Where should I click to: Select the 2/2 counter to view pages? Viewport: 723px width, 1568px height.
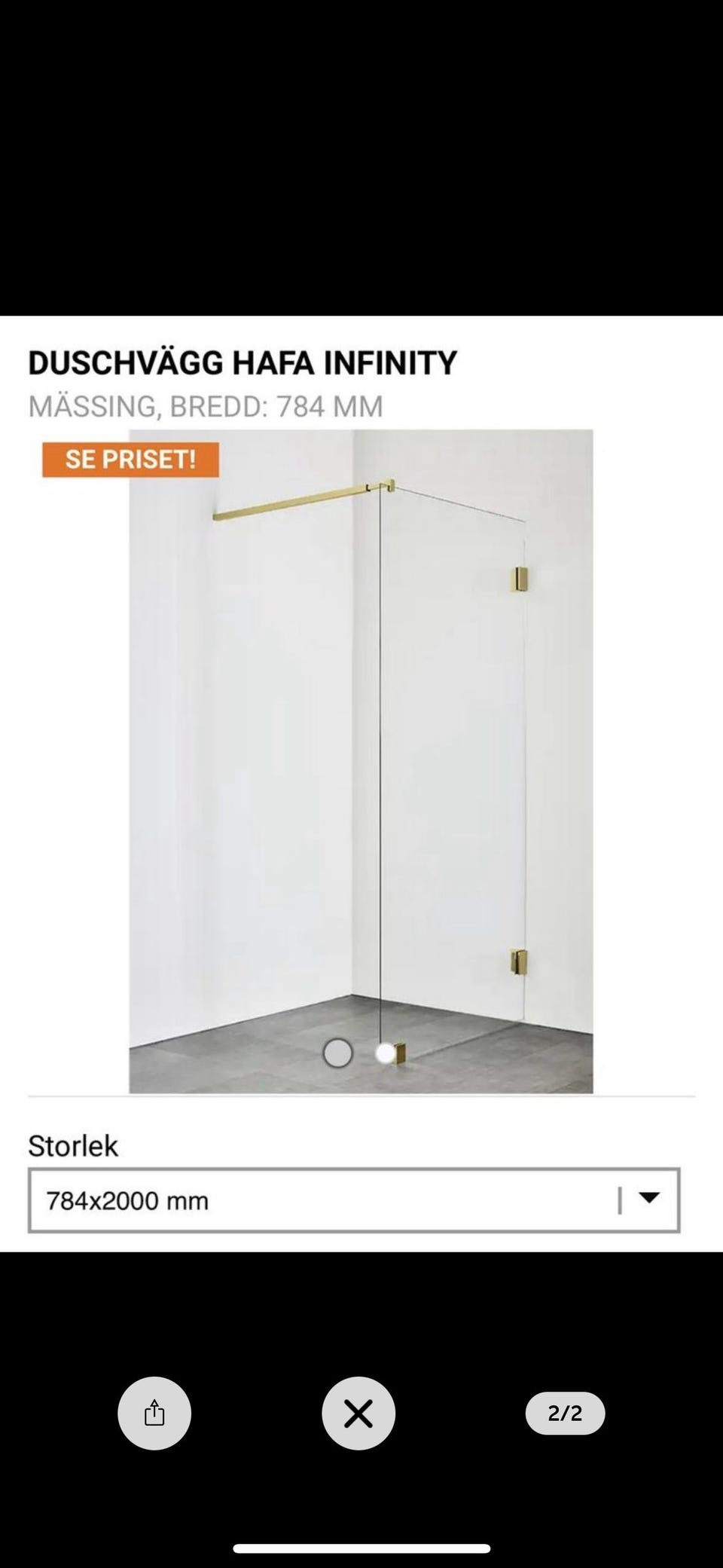click(x=565, y=1413)
